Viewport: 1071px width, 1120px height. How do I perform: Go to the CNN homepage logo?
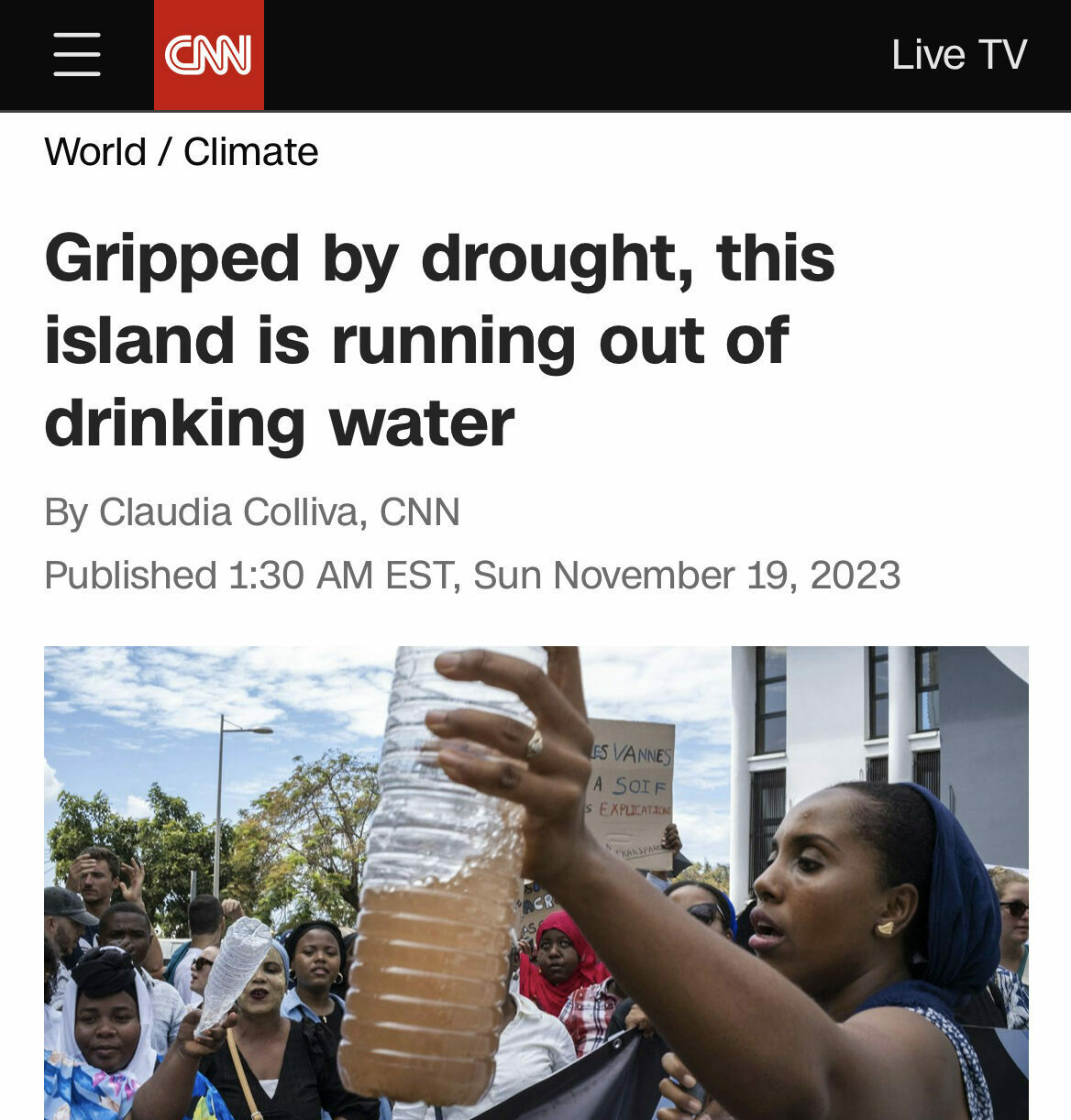click(209, 55)
